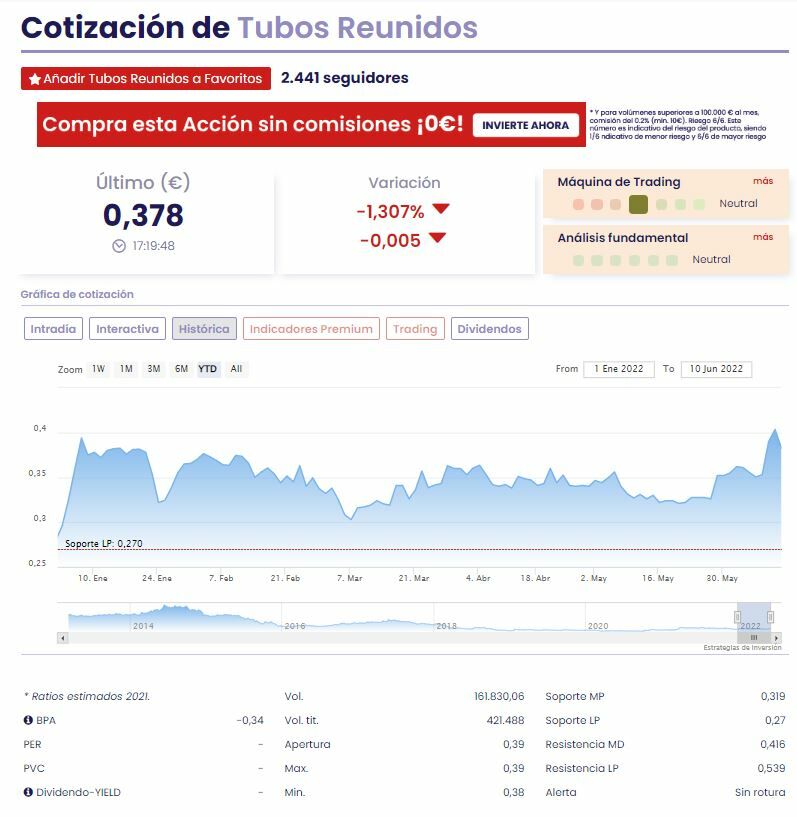Select the YTD zoom range
The width and height of the screenshot is (797, 817).
point(208,369)
